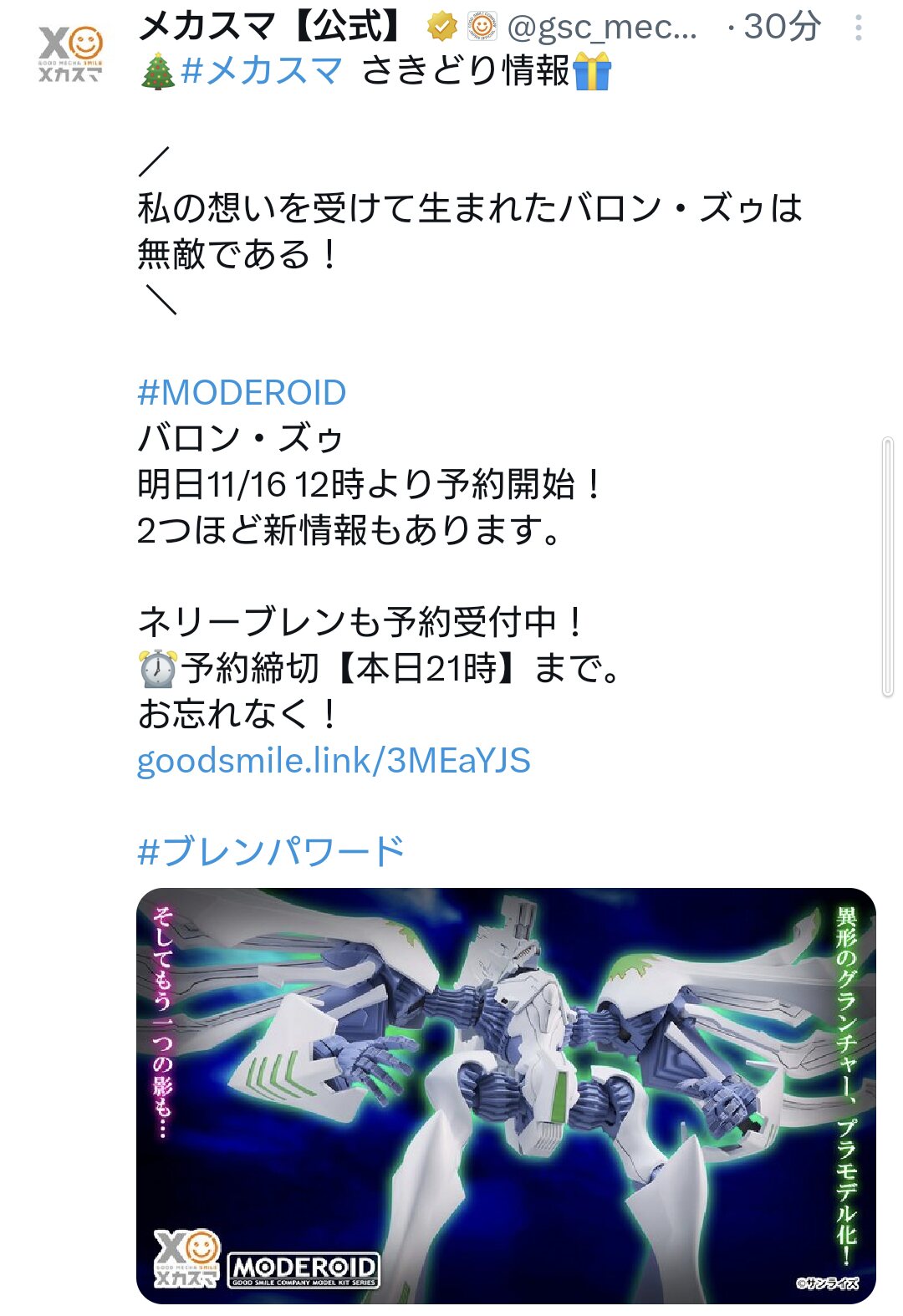Open the goodsmile.link/3MEaYJS link
Viewport: 903px width, 1316px height.
point(334,761)
